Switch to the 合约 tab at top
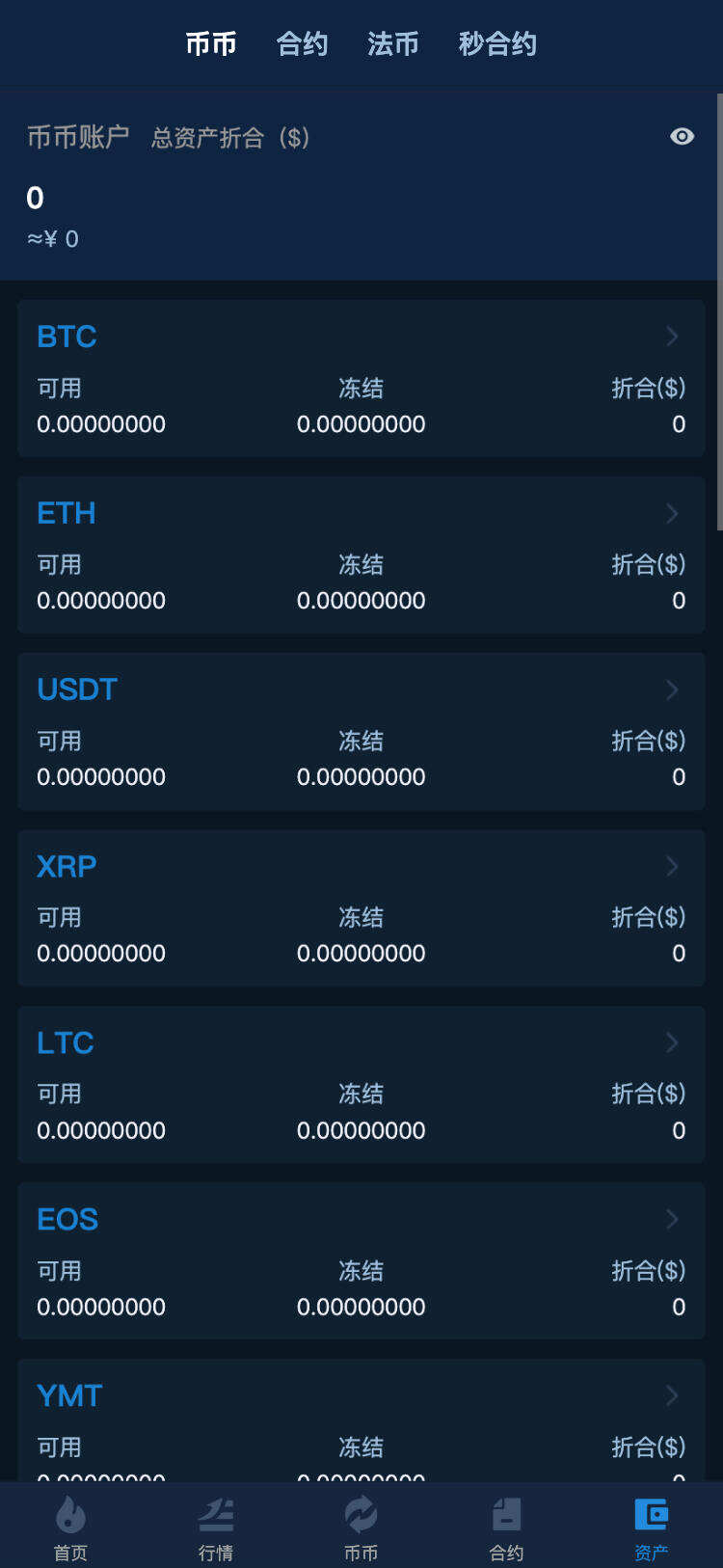Image resolution: width=723 pixels, height=1568 pixels. pos(302,43)
